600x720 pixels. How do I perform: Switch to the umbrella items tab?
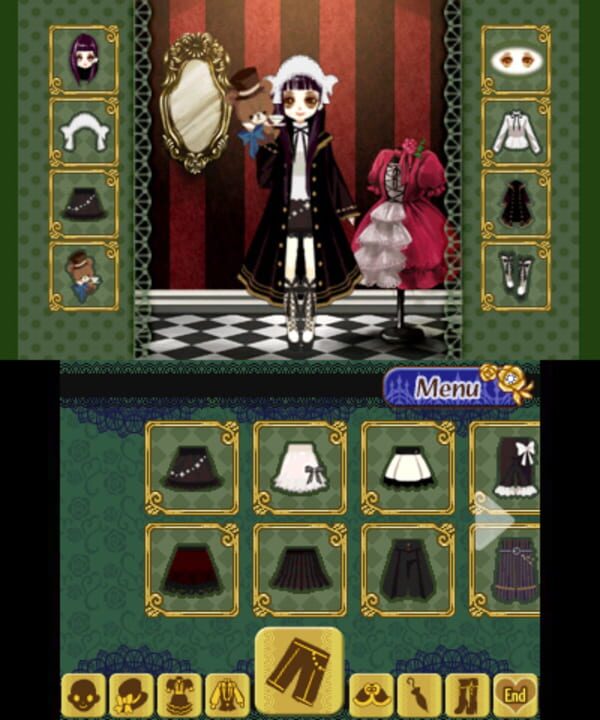point(419,696)
